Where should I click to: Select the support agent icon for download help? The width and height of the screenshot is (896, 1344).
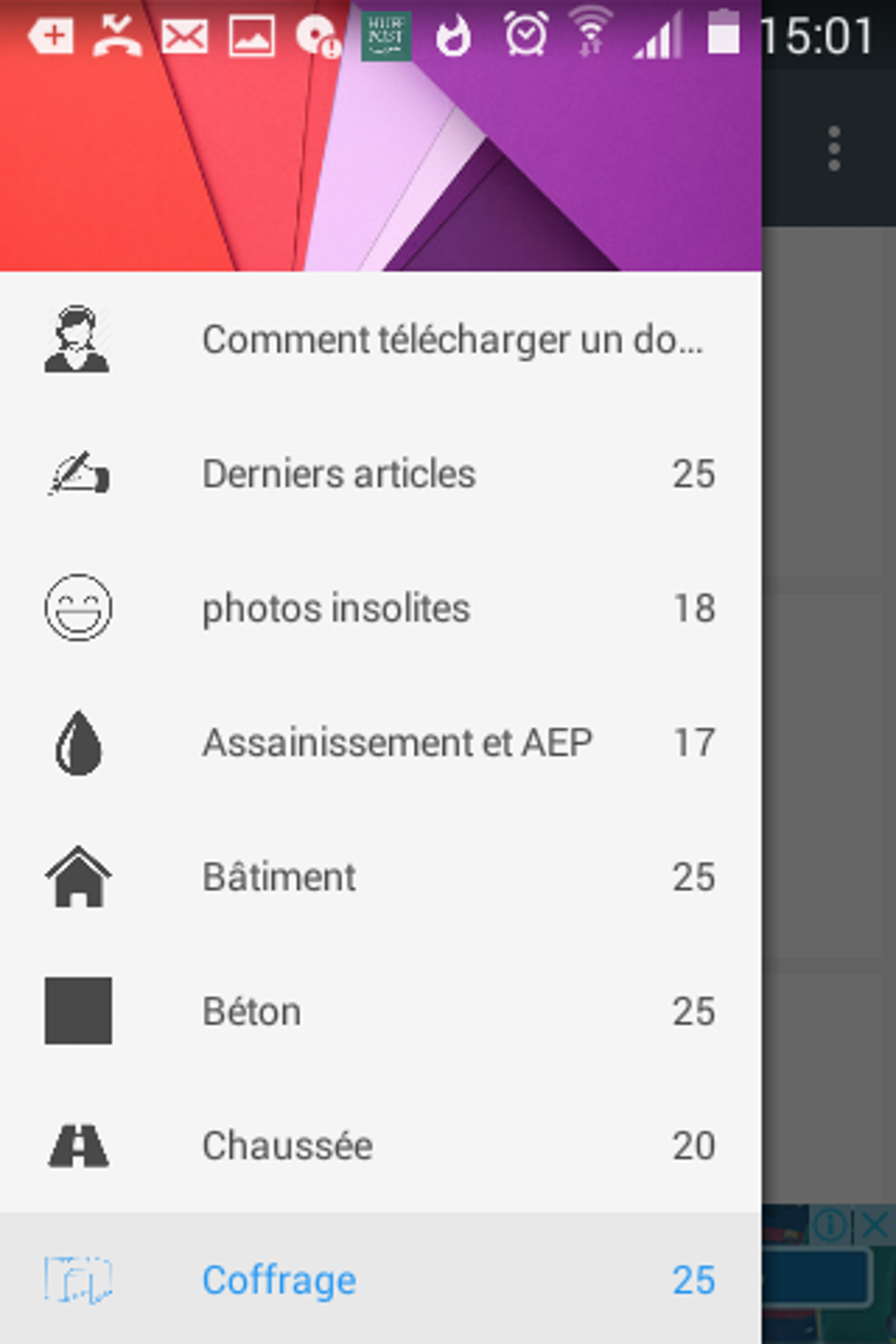(77, 341)
